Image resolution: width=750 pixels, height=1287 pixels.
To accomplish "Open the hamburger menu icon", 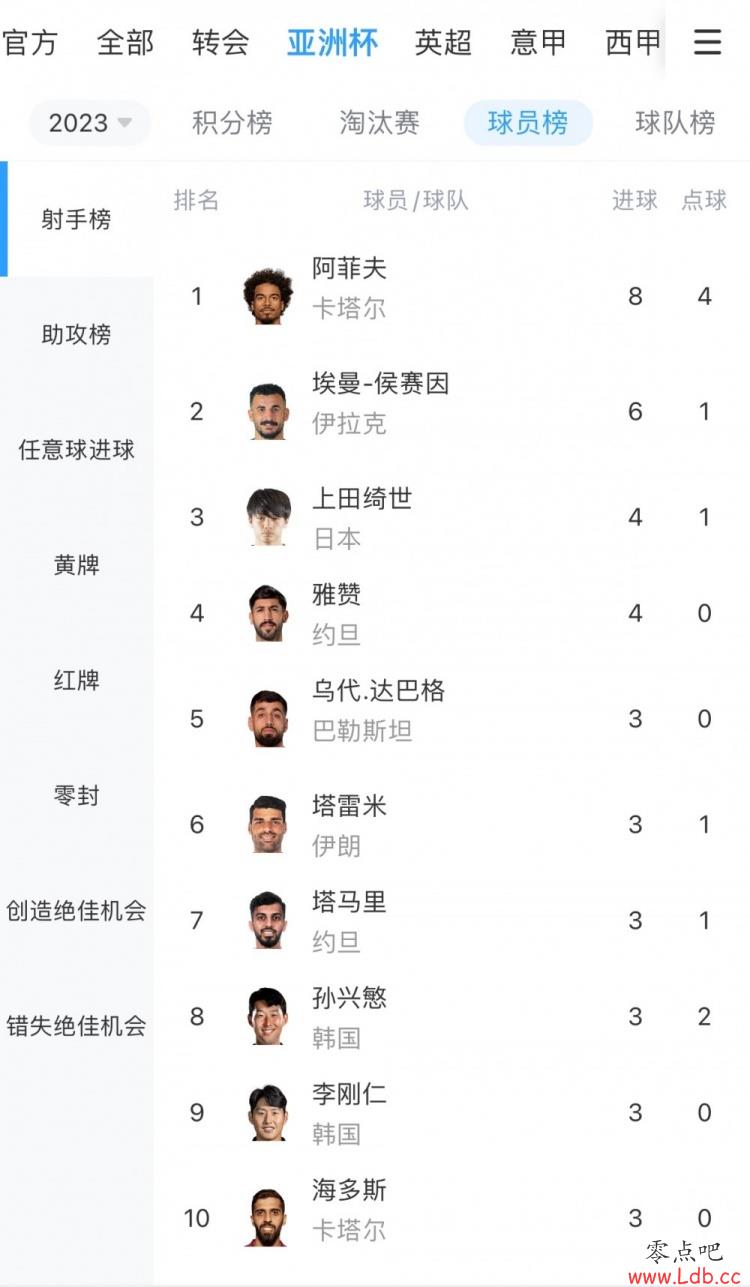I will pyautogui.click(x=707, y=42).
